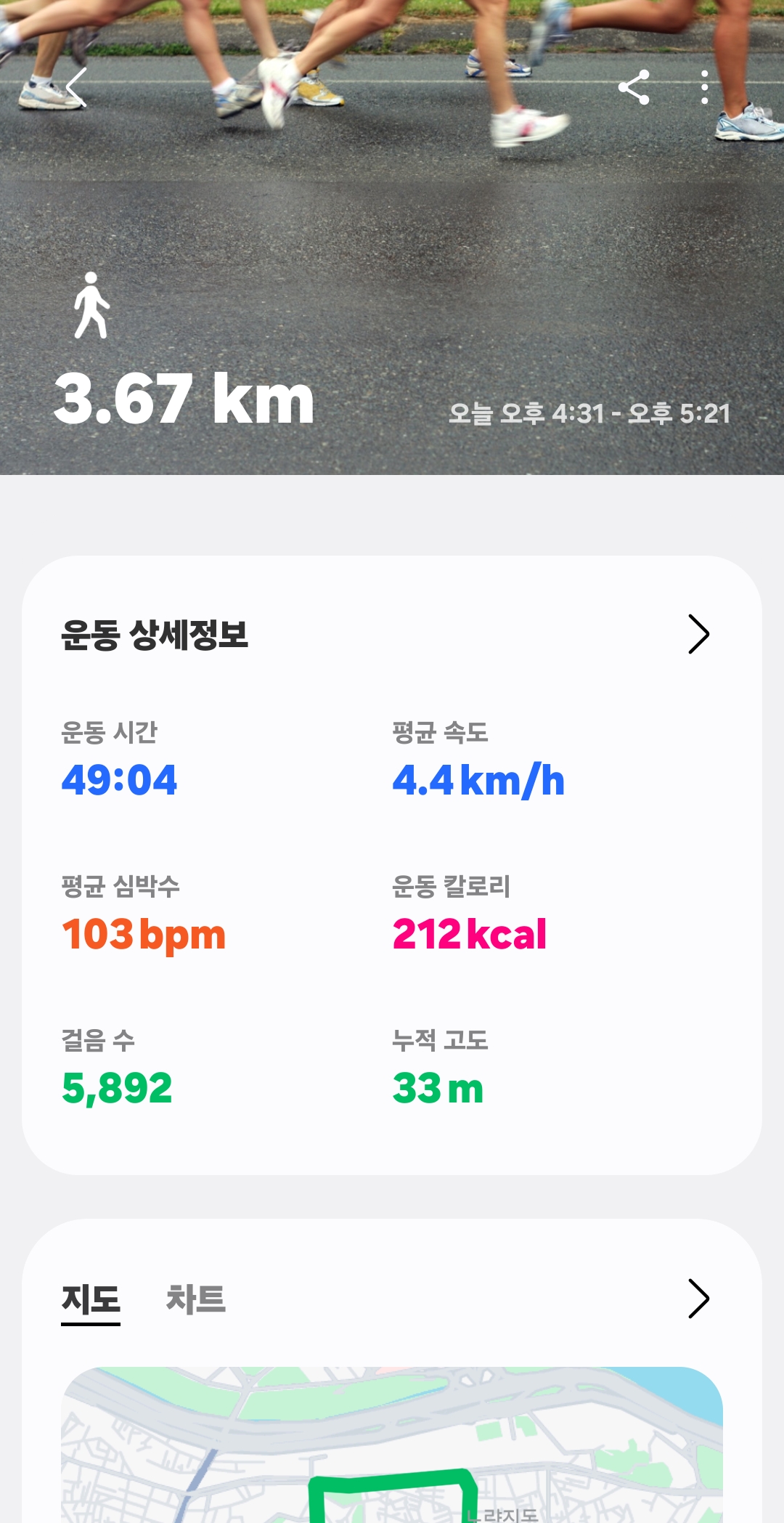Screen dimensions: 784x1523
Task: Open 운동 상세정보 details chevron
Action: click(x=698, y=634)
